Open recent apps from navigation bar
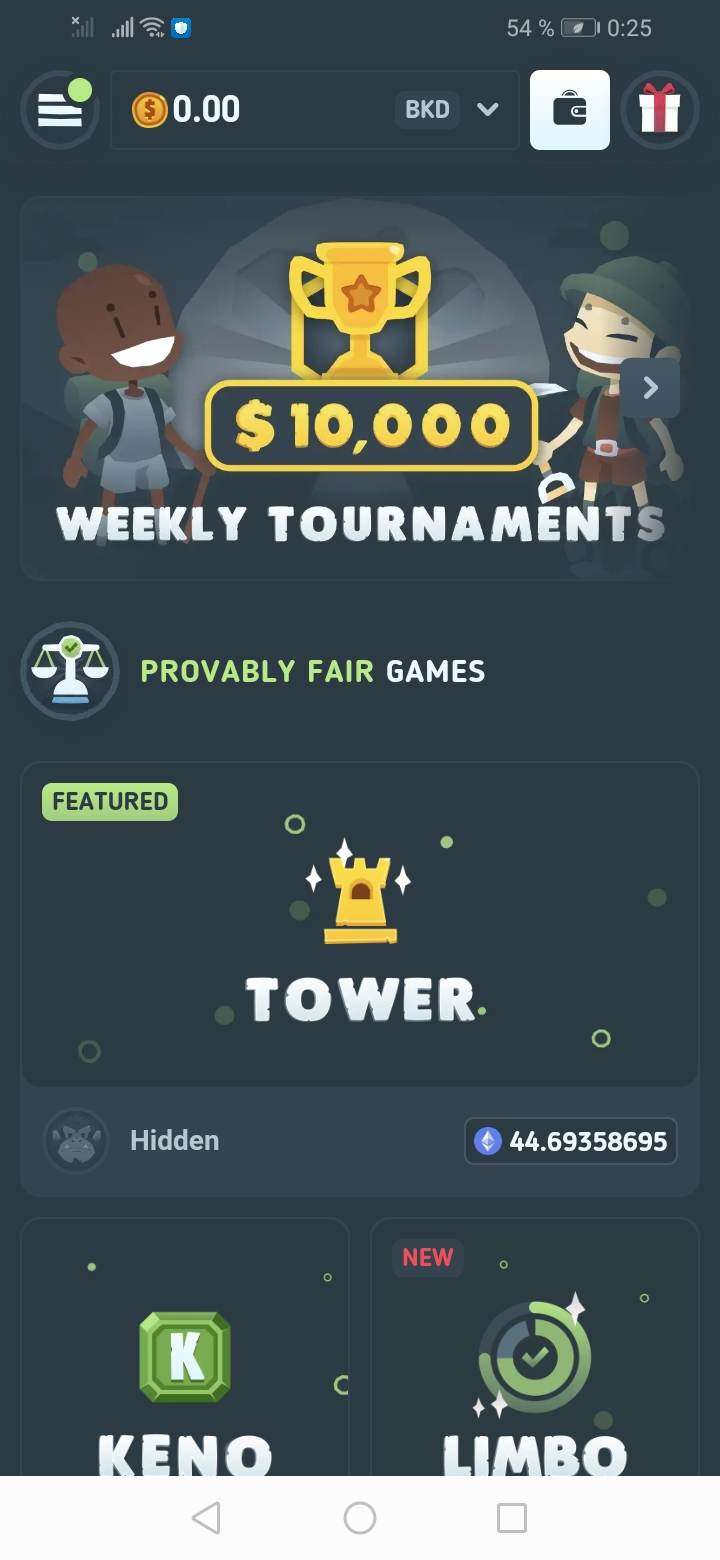The image size is (720, 1560). [512, 1518]
